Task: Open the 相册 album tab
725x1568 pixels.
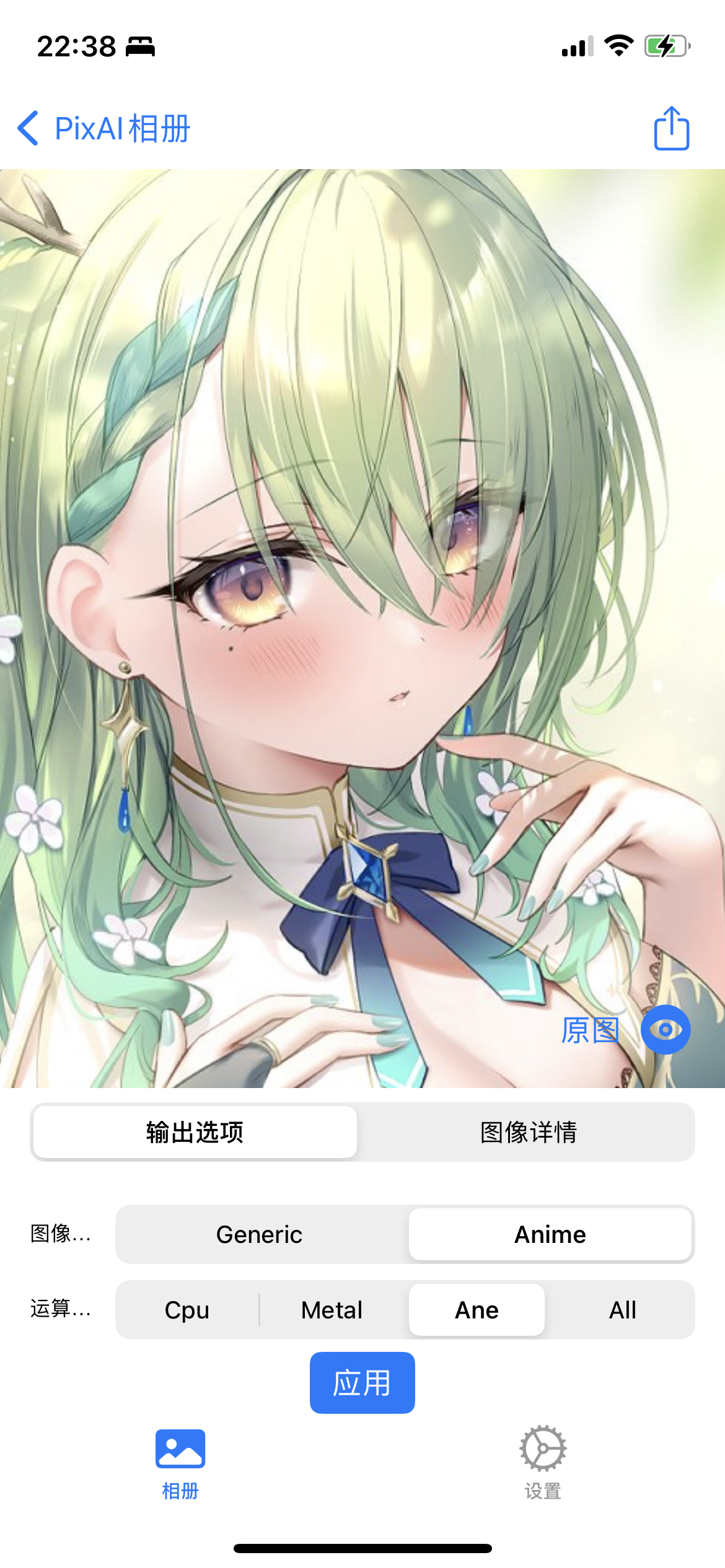Action: coord(180,1463)
